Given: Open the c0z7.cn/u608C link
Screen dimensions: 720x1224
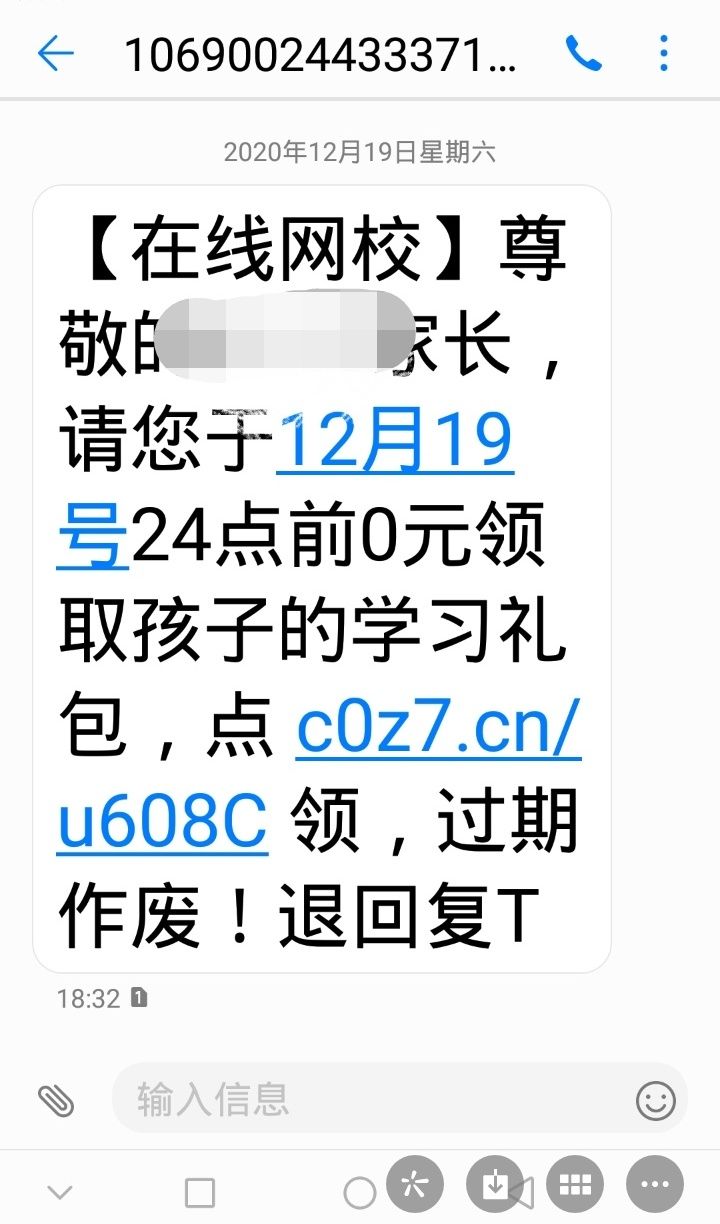Looking at the screenshot, I should coord(438,732).
